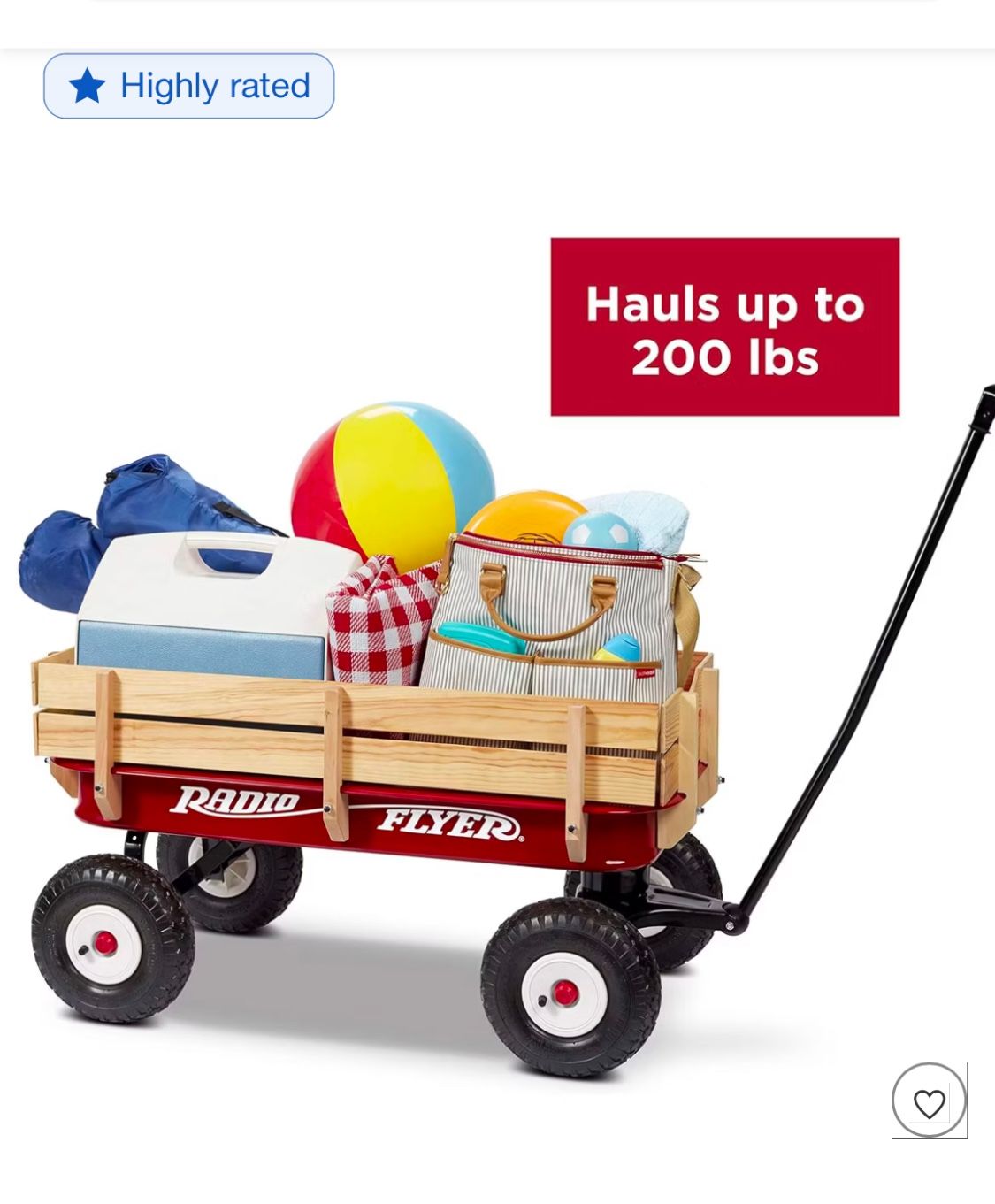The width and height of the screenshot is (995, 1204).
Task: Add the Radio Flyer wagon to favorites
Action: point(929,1101)
